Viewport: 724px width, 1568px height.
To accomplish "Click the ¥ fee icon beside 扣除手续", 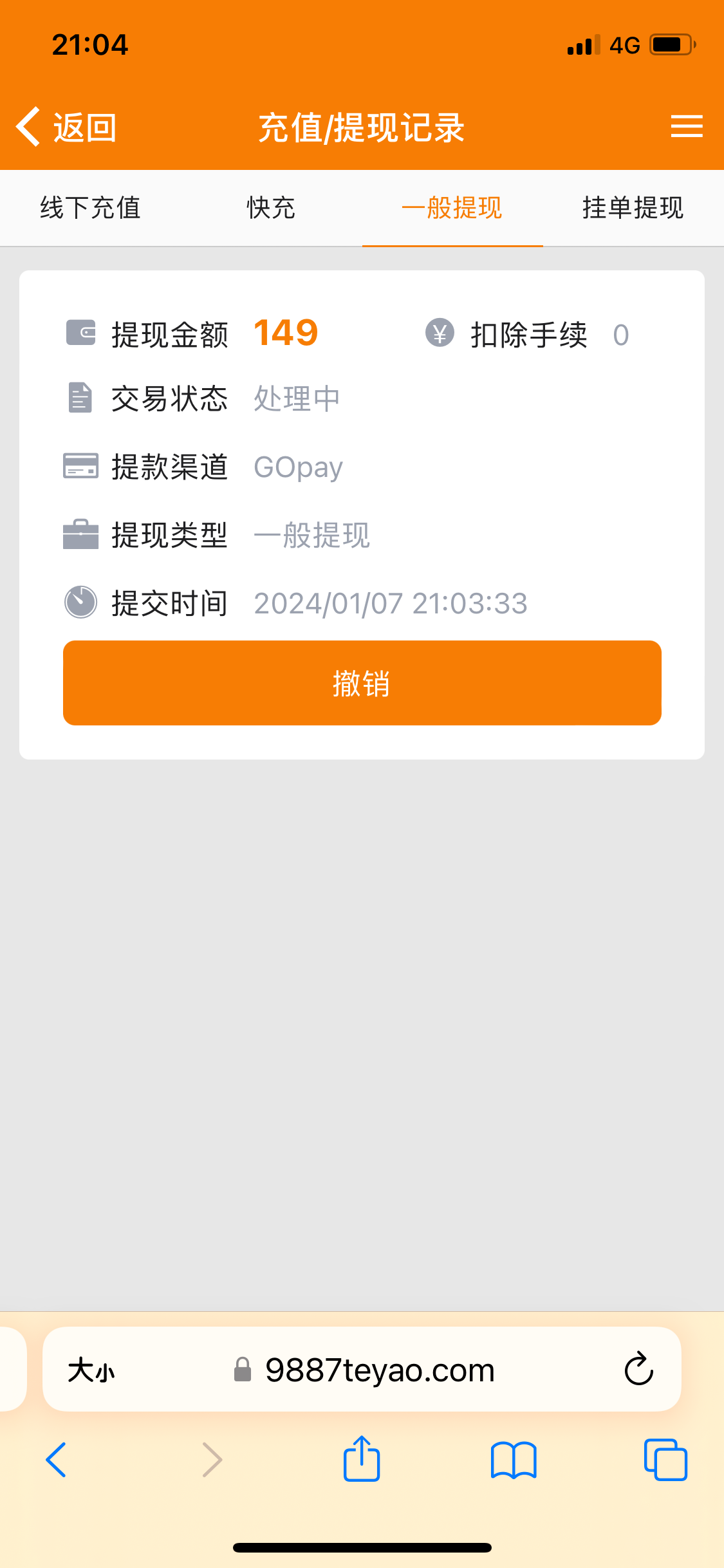I will pos(440,332).
